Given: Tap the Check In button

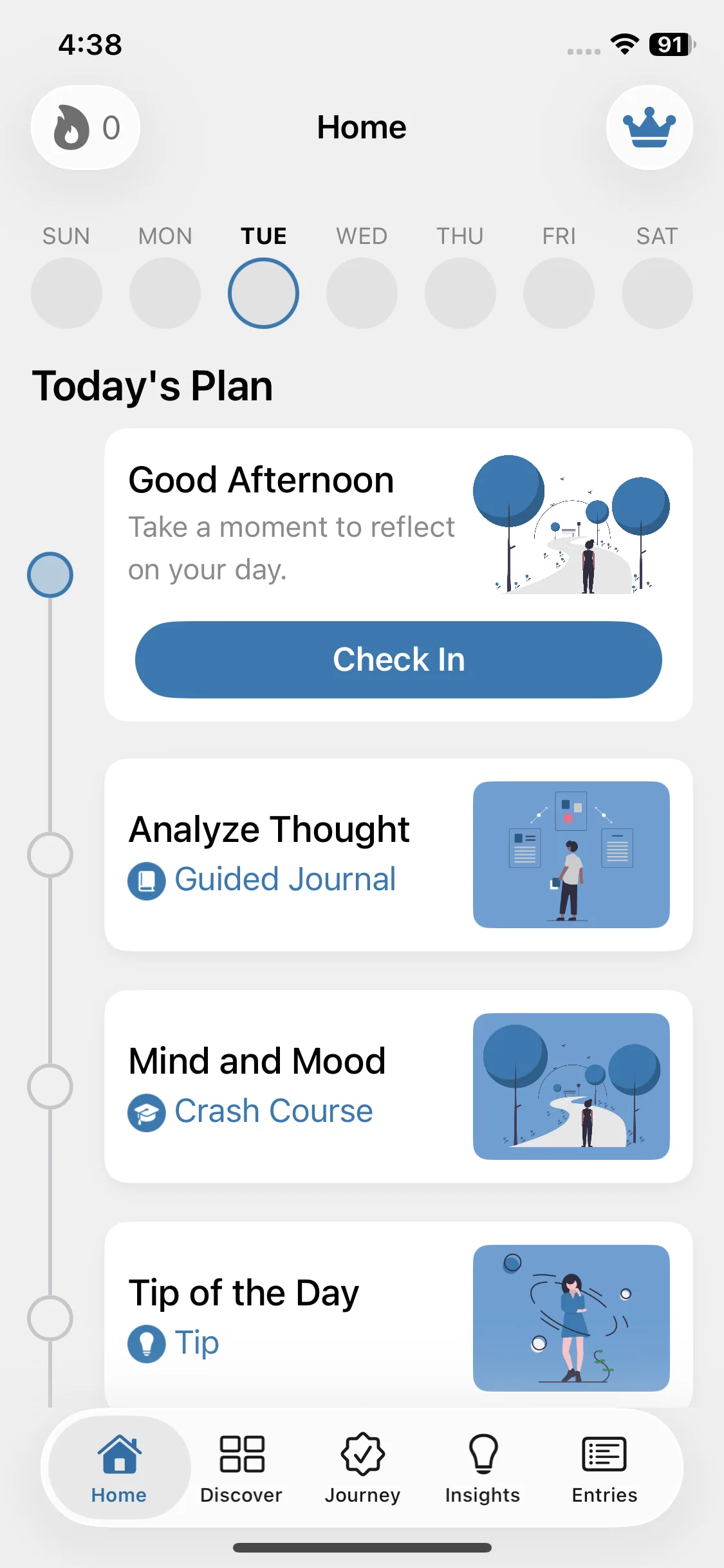Looking at the screenshot, I should point(398,660).
